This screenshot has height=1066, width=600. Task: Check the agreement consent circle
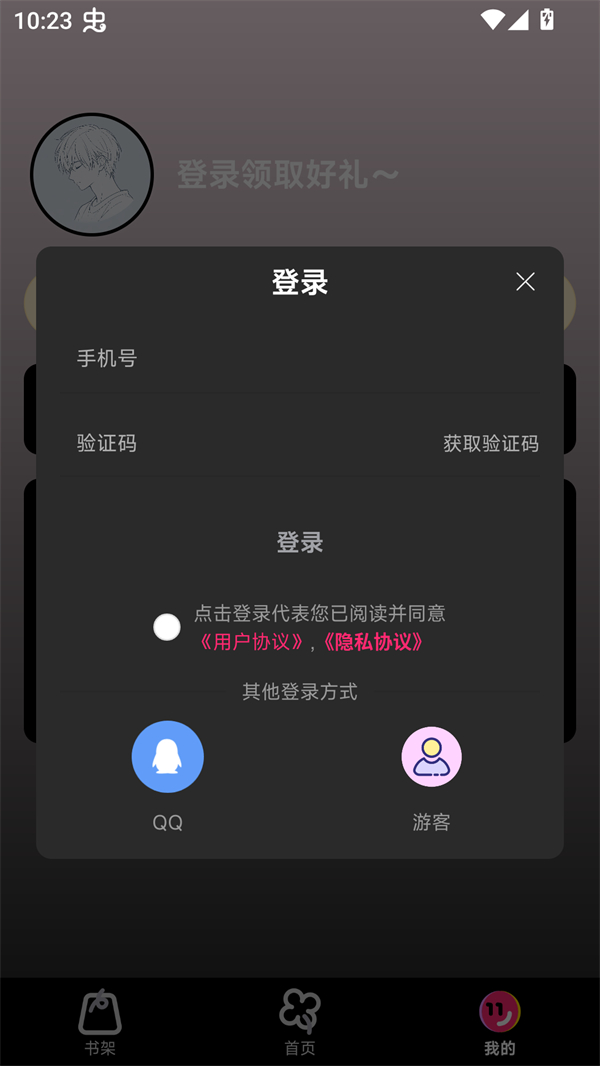167,627
